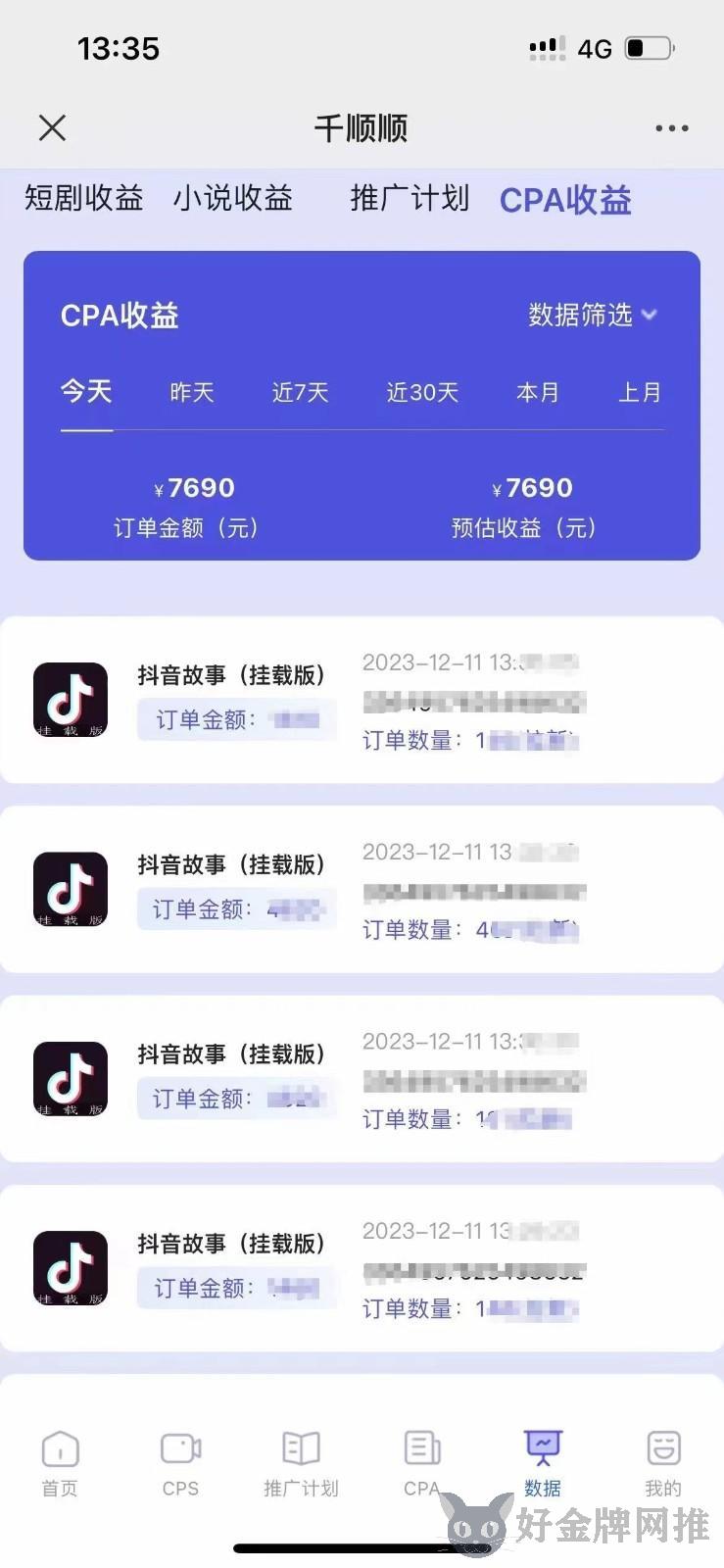724x1568 pixels.
Task: Go to the 我的 profile tab
Action: tap(663, 1463)
